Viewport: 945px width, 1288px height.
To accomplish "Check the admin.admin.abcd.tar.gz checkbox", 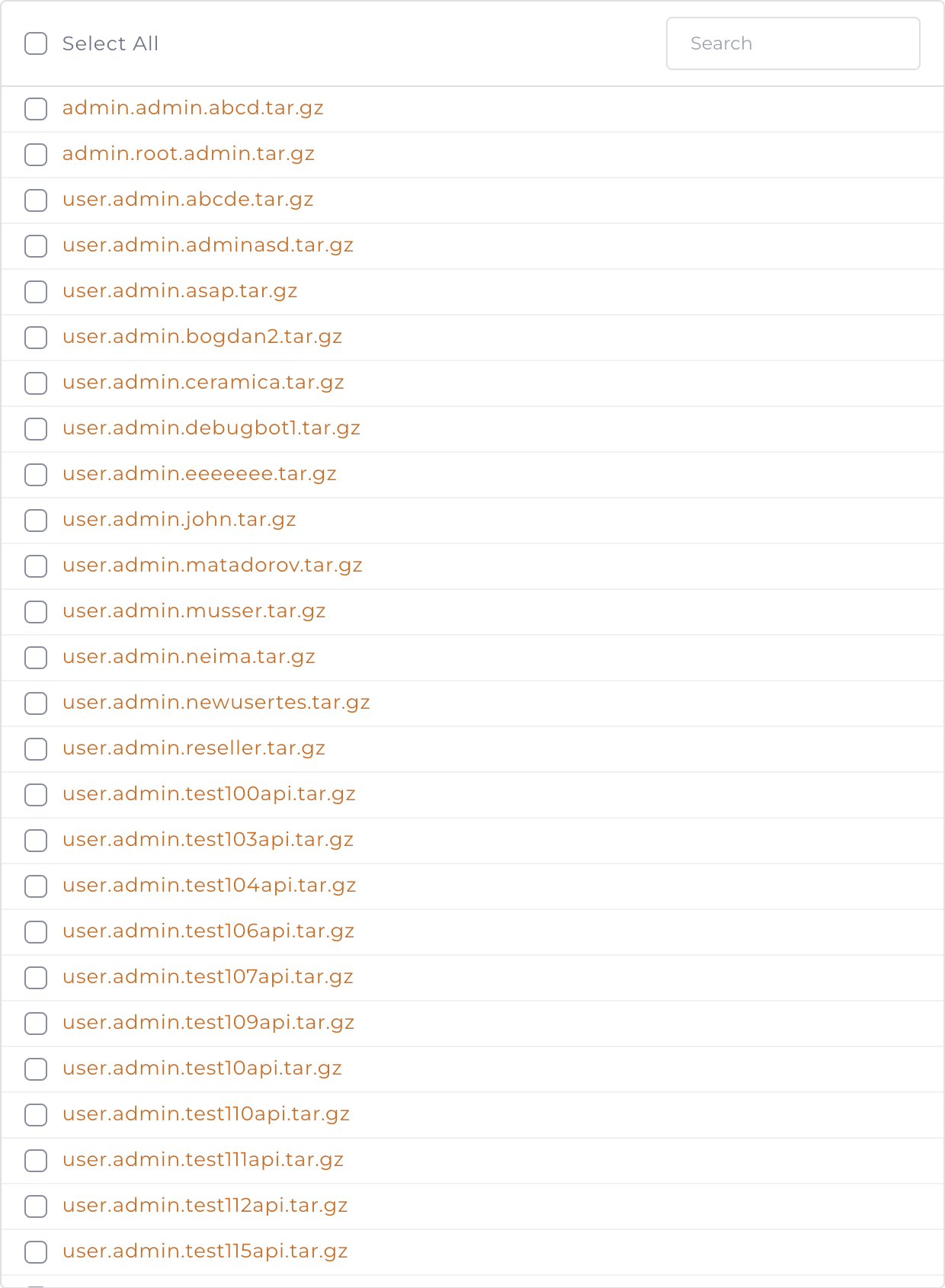I will (36, 109).
